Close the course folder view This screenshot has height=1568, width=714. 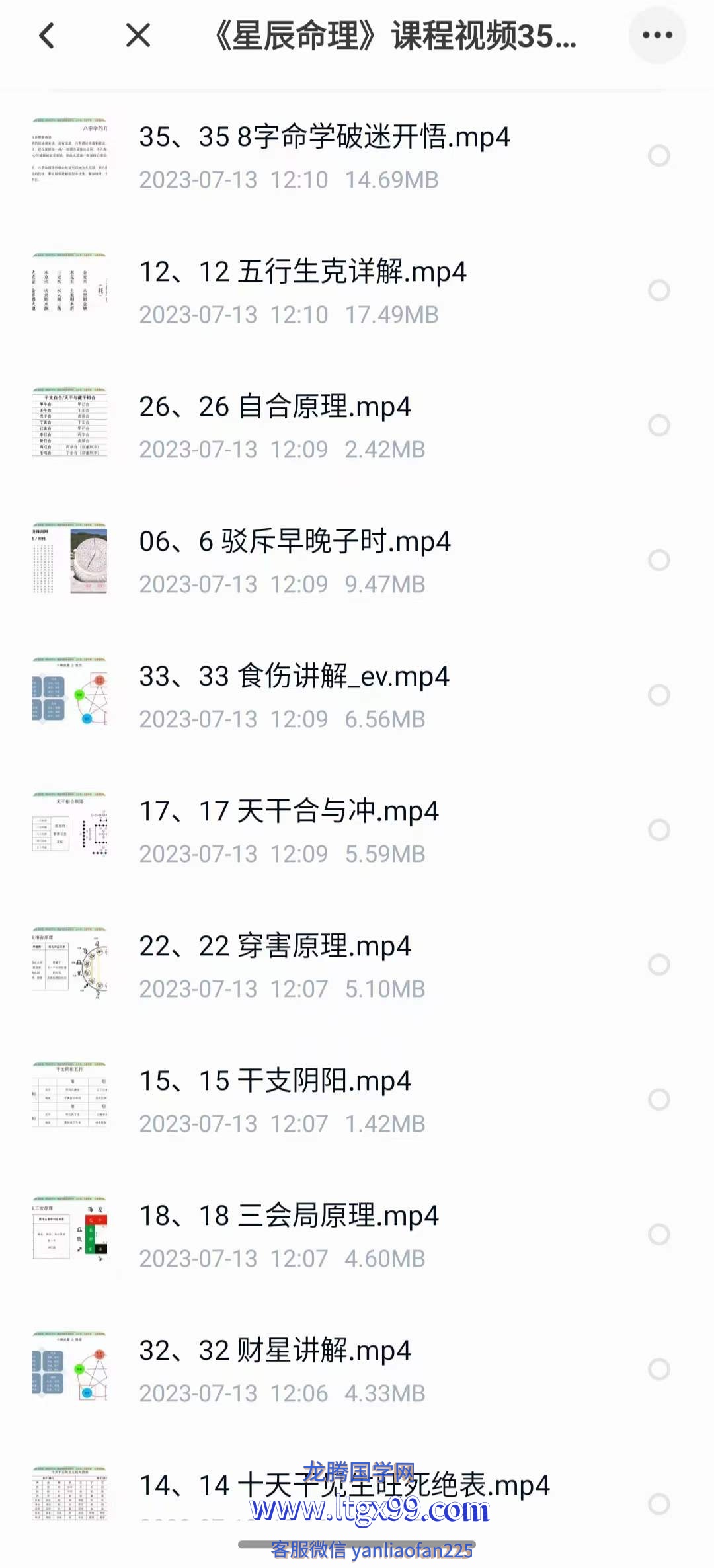click(x=138, y=36)
